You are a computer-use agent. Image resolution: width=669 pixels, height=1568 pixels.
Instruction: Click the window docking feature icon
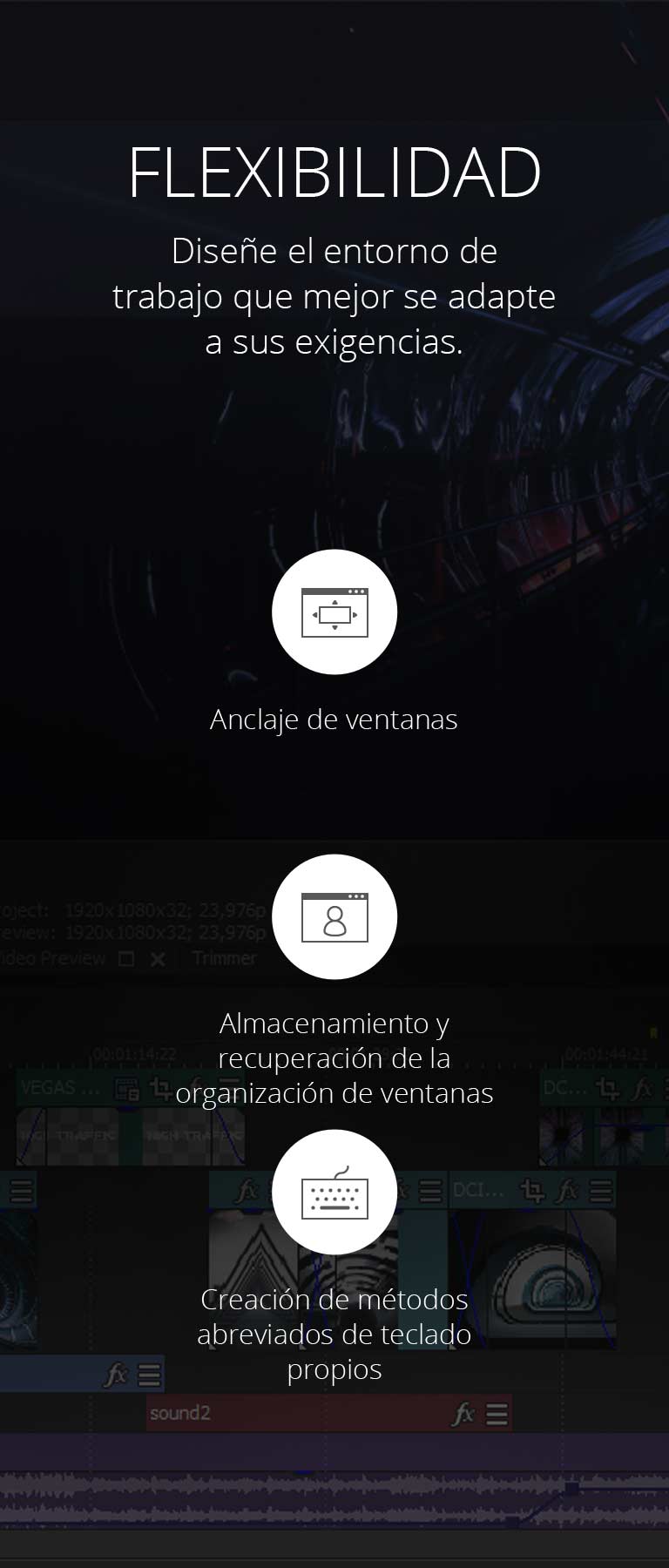(x=334, y=612)
